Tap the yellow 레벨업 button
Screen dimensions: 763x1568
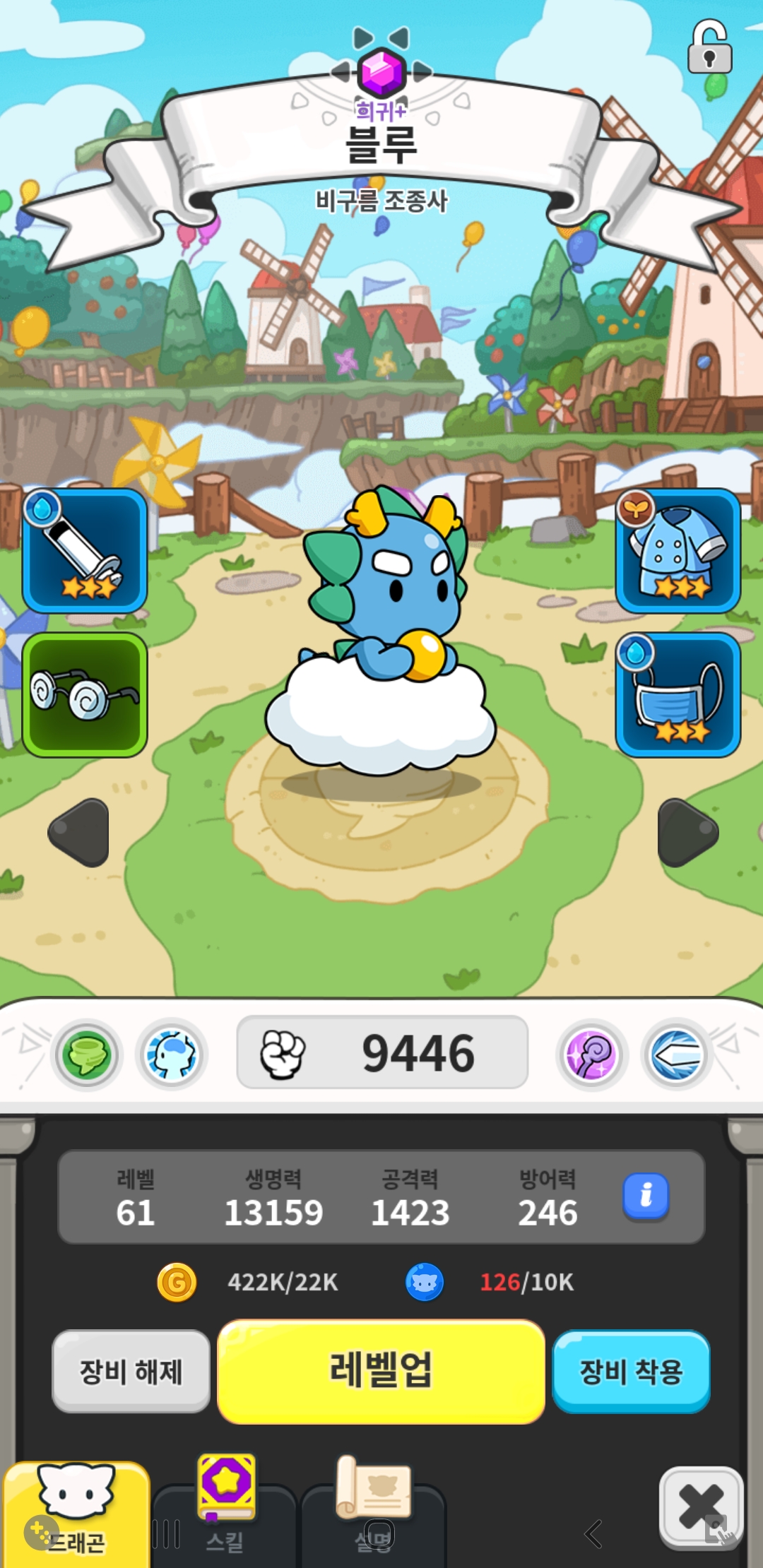tap(381, 1372)
